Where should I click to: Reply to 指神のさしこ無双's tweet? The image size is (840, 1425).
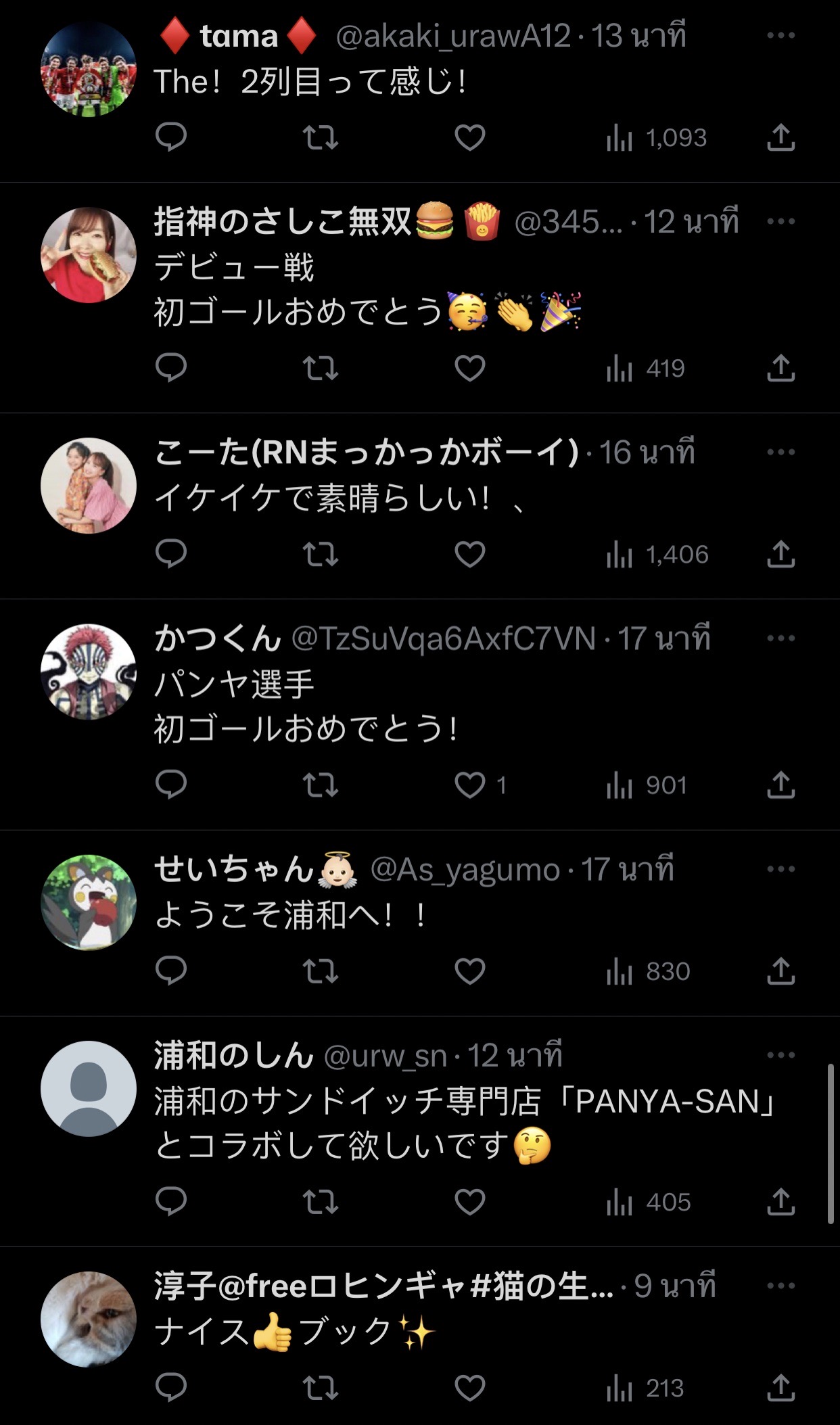coord(170,369)
